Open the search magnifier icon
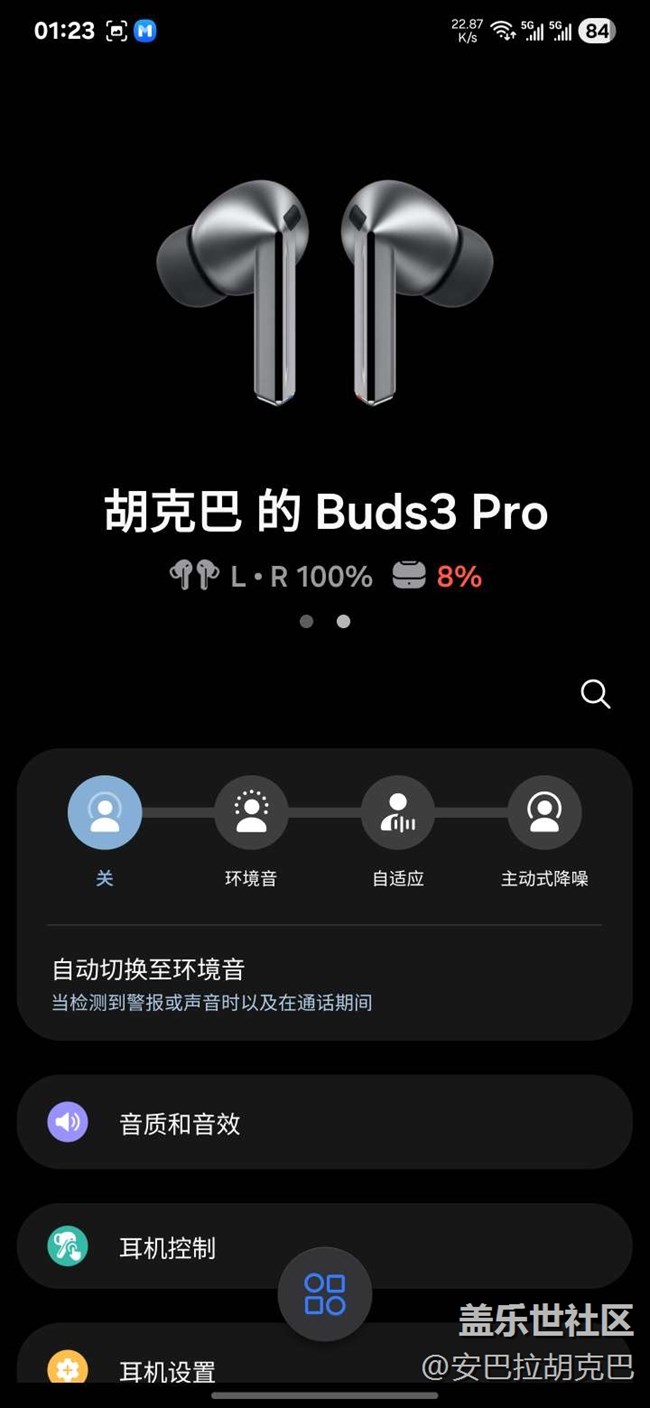Image resolution: width=650 pixels, height=1408 pixels. coord(595,694)
